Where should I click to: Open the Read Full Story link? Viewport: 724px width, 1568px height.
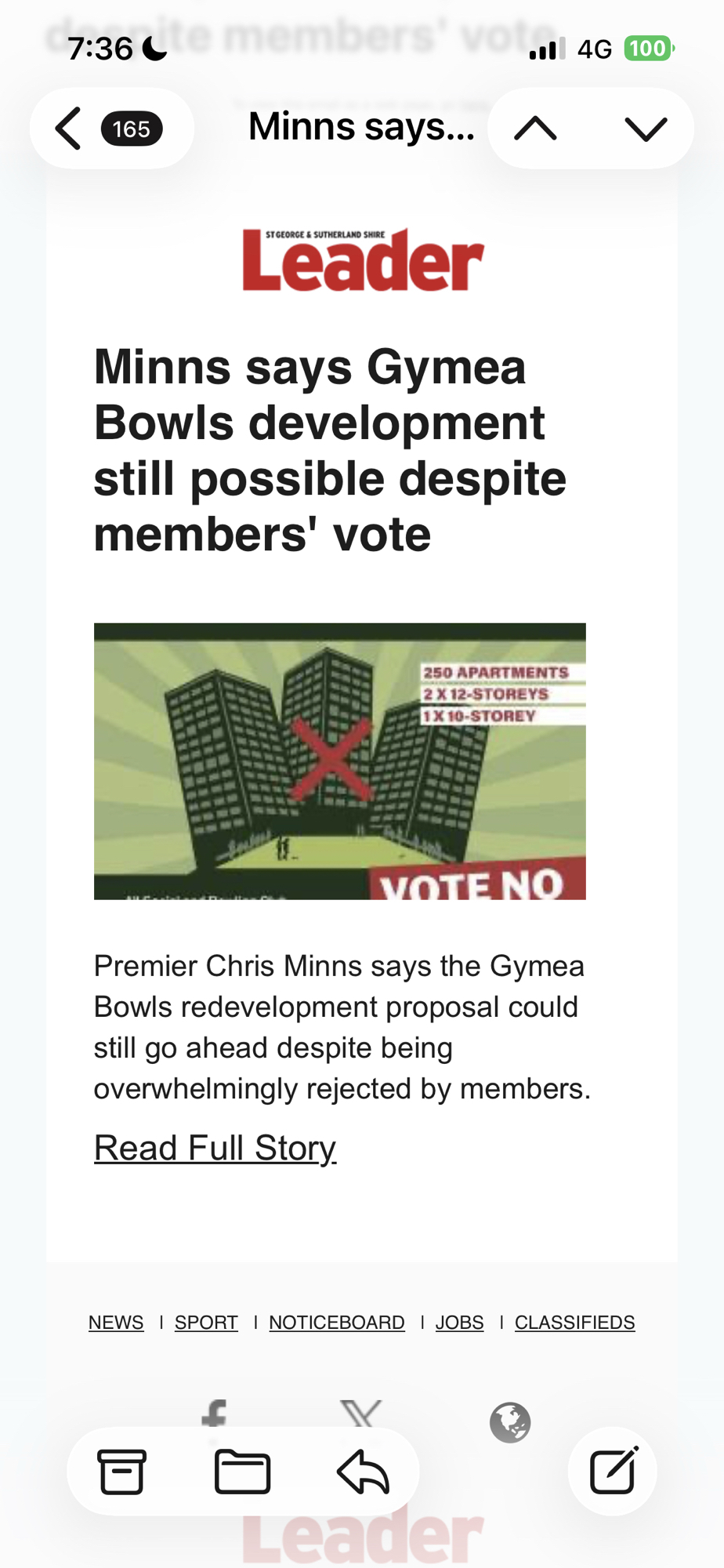point(215,1148)
